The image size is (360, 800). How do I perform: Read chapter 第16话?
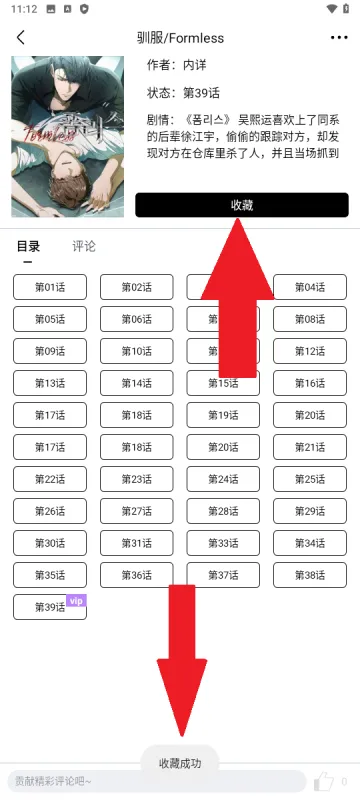pos(310,383)
